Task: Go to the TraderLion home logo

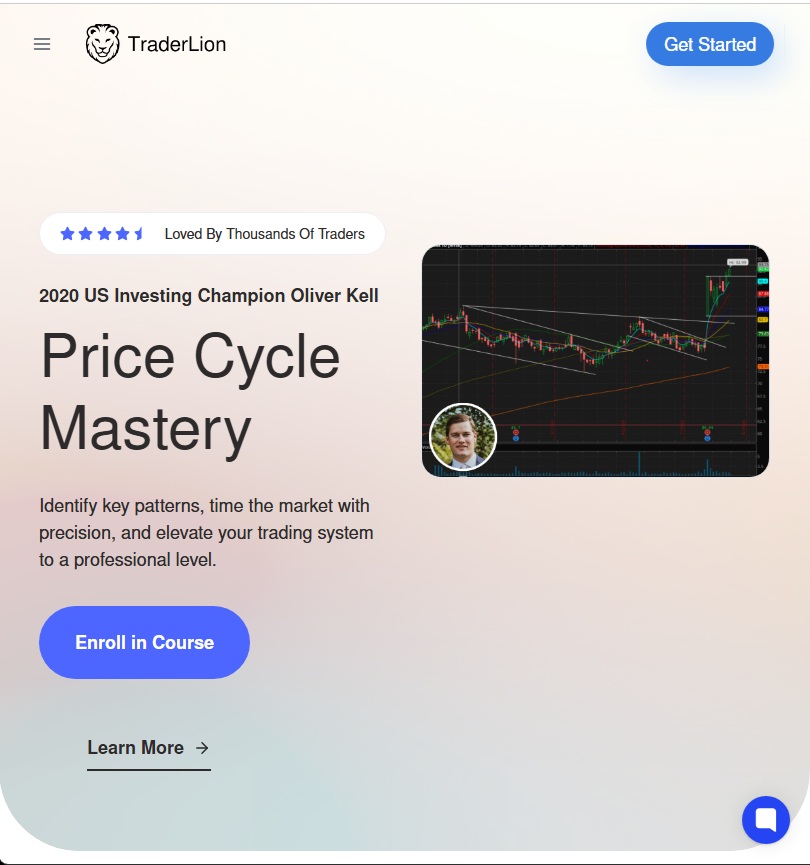Action: [156, 44]
